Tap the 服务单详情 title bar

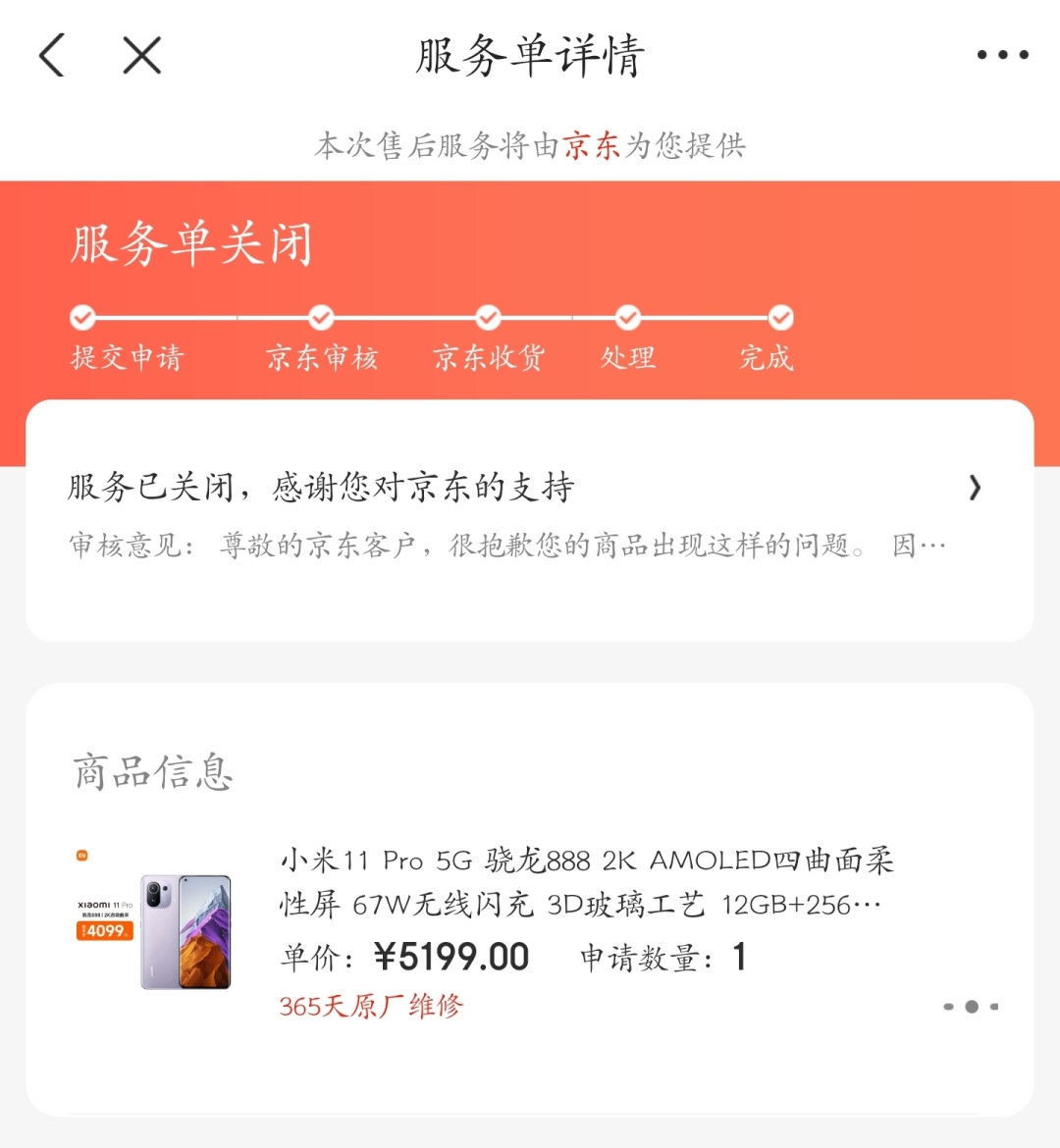530,56
